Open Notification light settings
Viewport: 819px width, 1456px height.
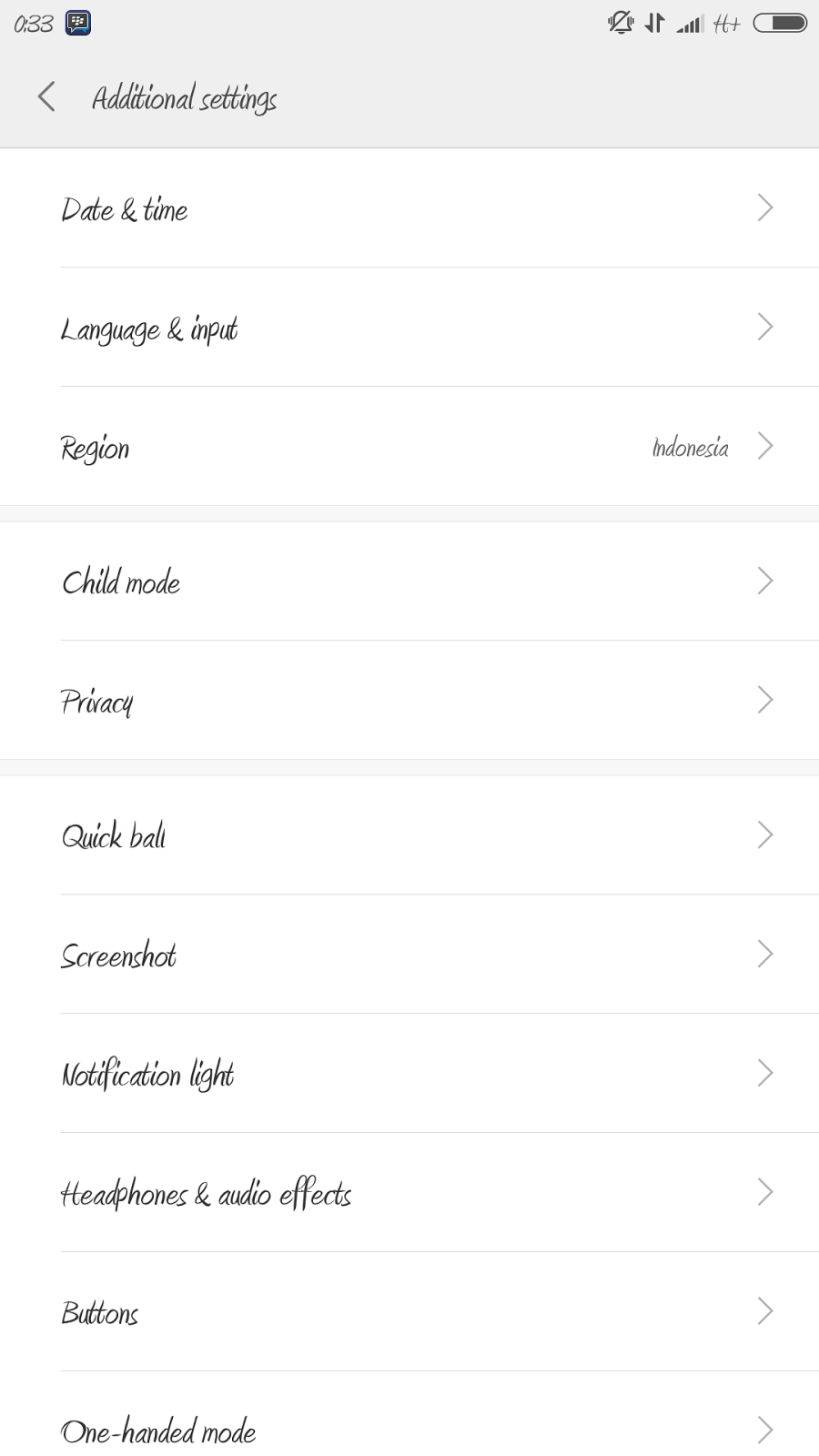tap(409, 1074)
